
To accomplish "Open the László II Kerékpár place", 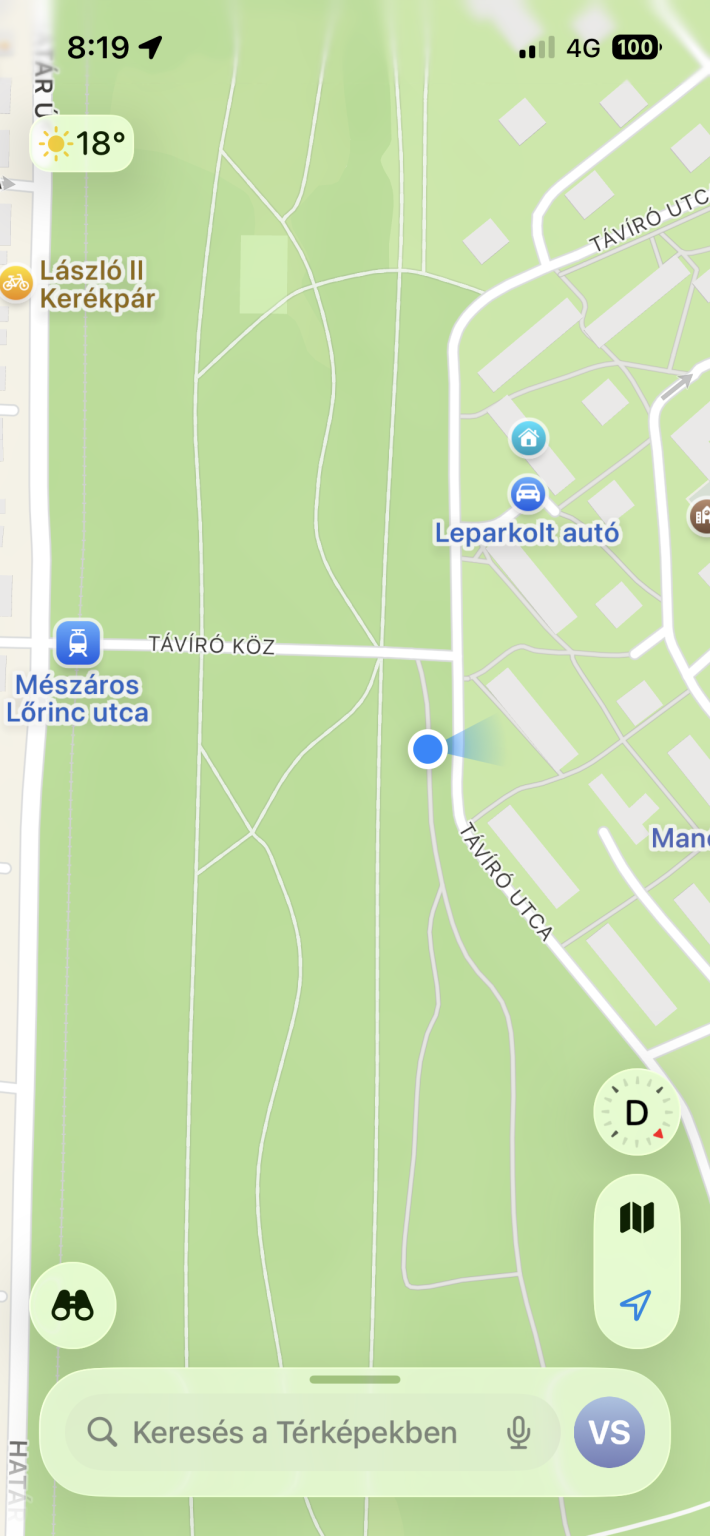I will click(x=16, y=283).
